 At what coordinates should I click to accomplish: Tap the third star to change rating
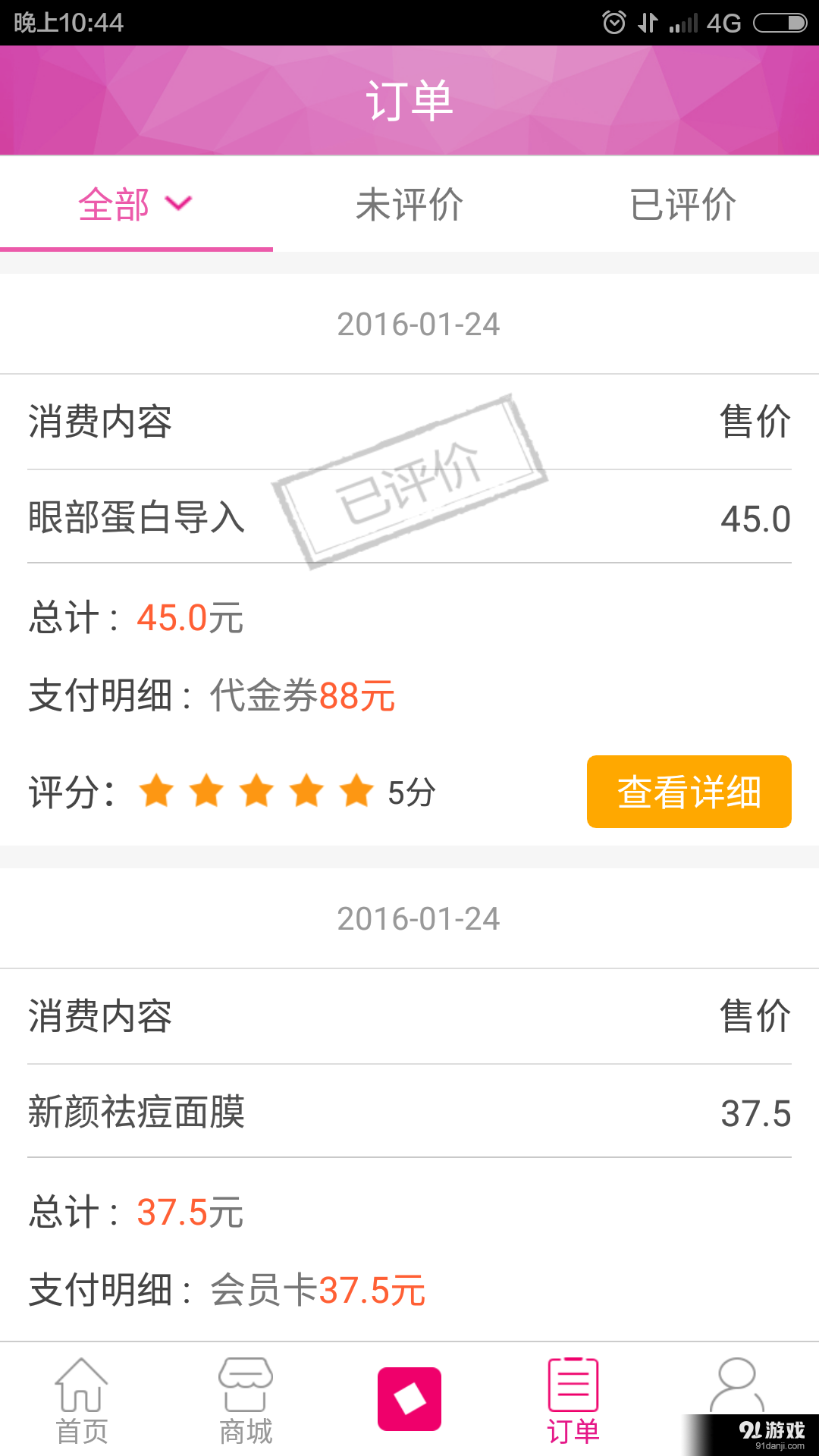pos(255,791)
